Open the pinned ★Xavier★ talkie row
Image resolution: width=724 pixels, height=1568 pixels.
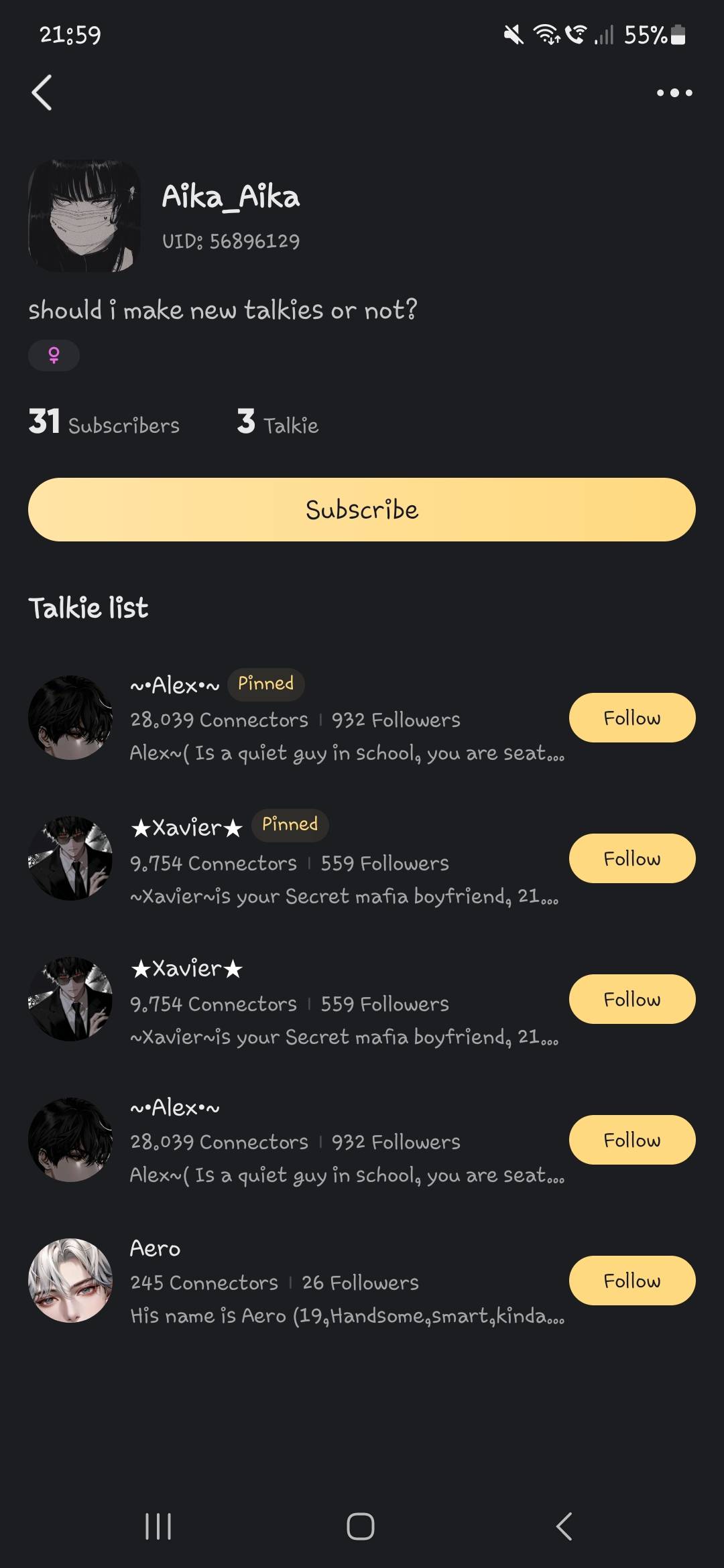[70, 858]
